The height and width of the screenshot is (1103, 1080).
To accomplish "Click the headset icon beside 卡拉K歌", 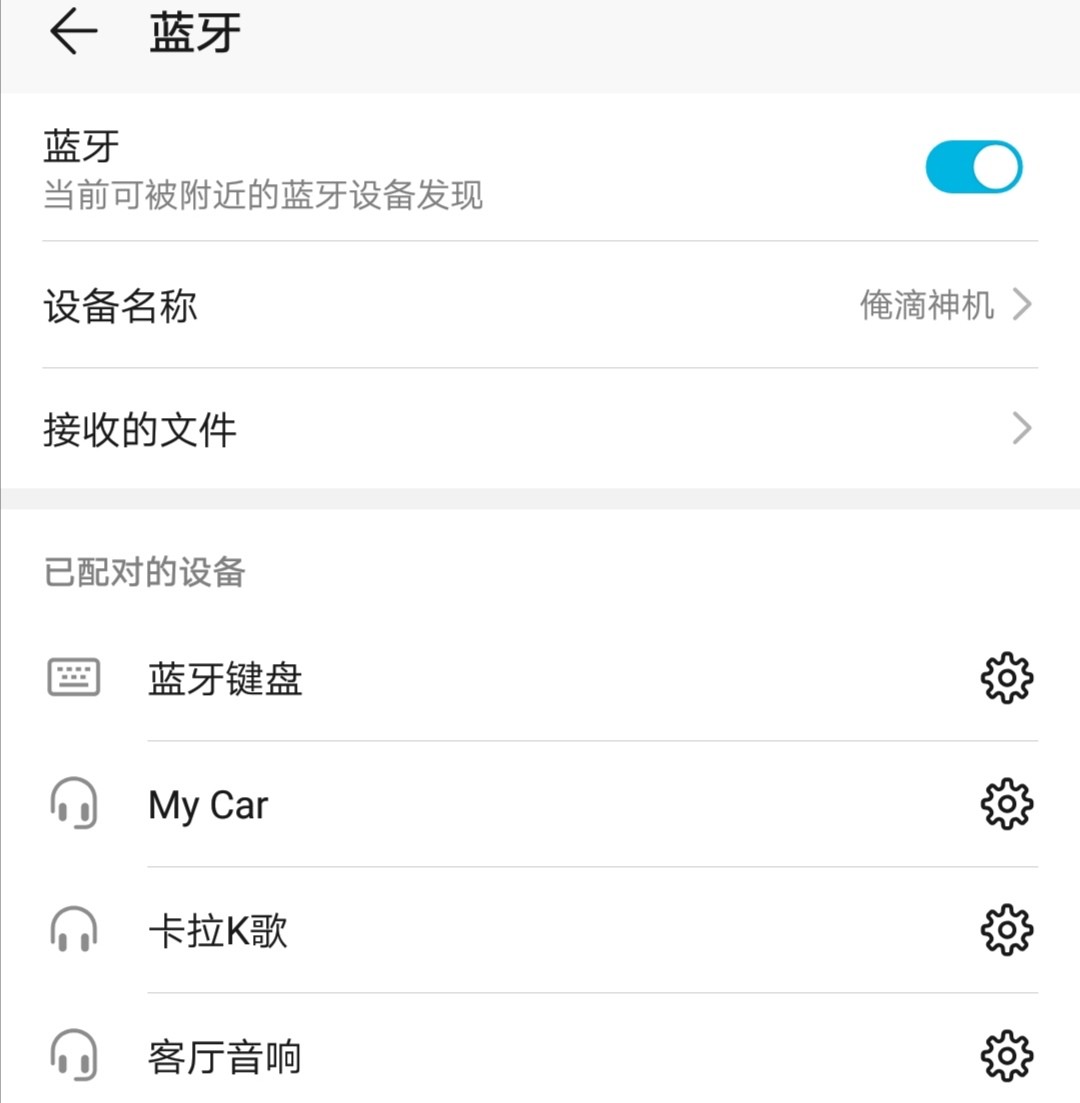I will click(x=74, y=930).
